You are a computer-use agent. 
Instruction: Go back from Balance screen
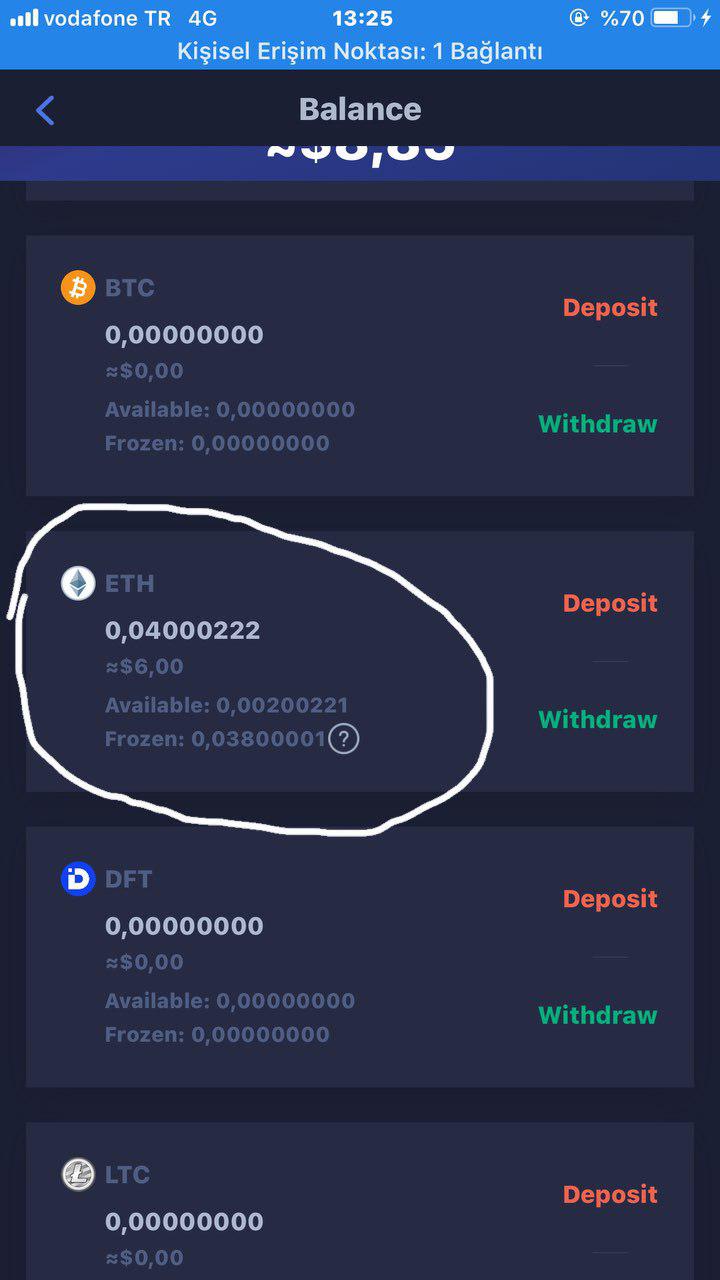pos(45,110)
